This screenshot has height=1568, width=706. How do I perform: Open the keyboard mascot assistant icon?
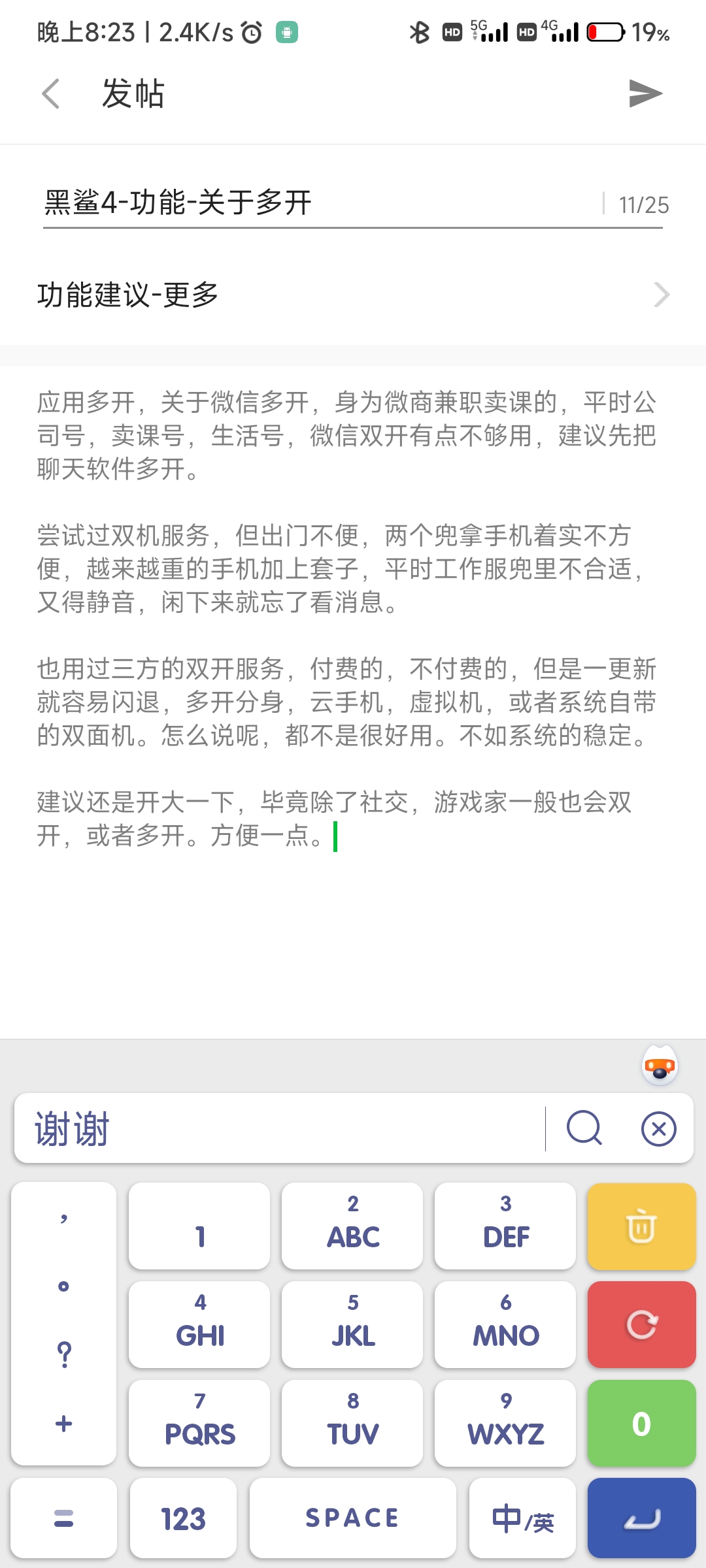click(x=659, y=1066)
